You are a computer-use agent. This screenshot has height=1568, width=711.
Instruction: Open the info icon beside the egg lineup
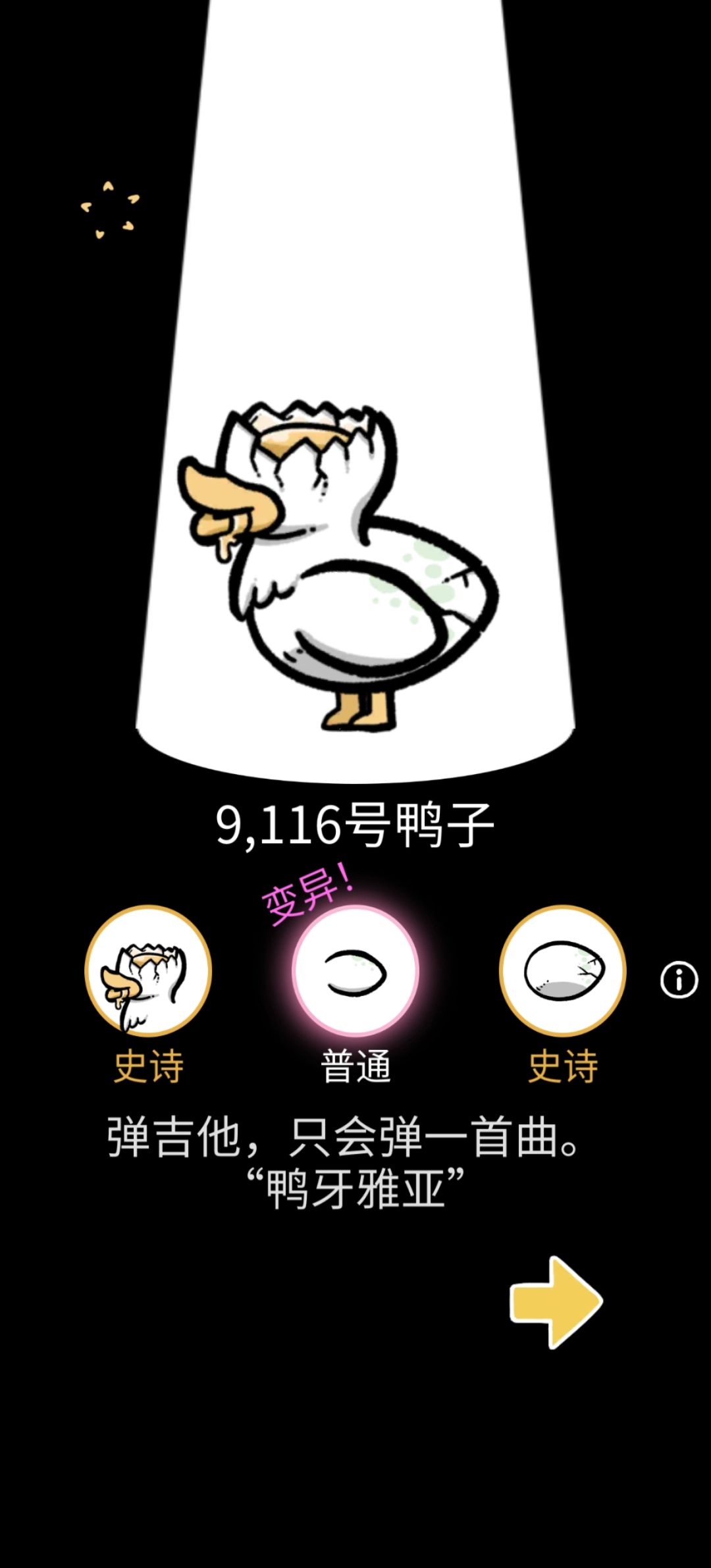[678, 980]
